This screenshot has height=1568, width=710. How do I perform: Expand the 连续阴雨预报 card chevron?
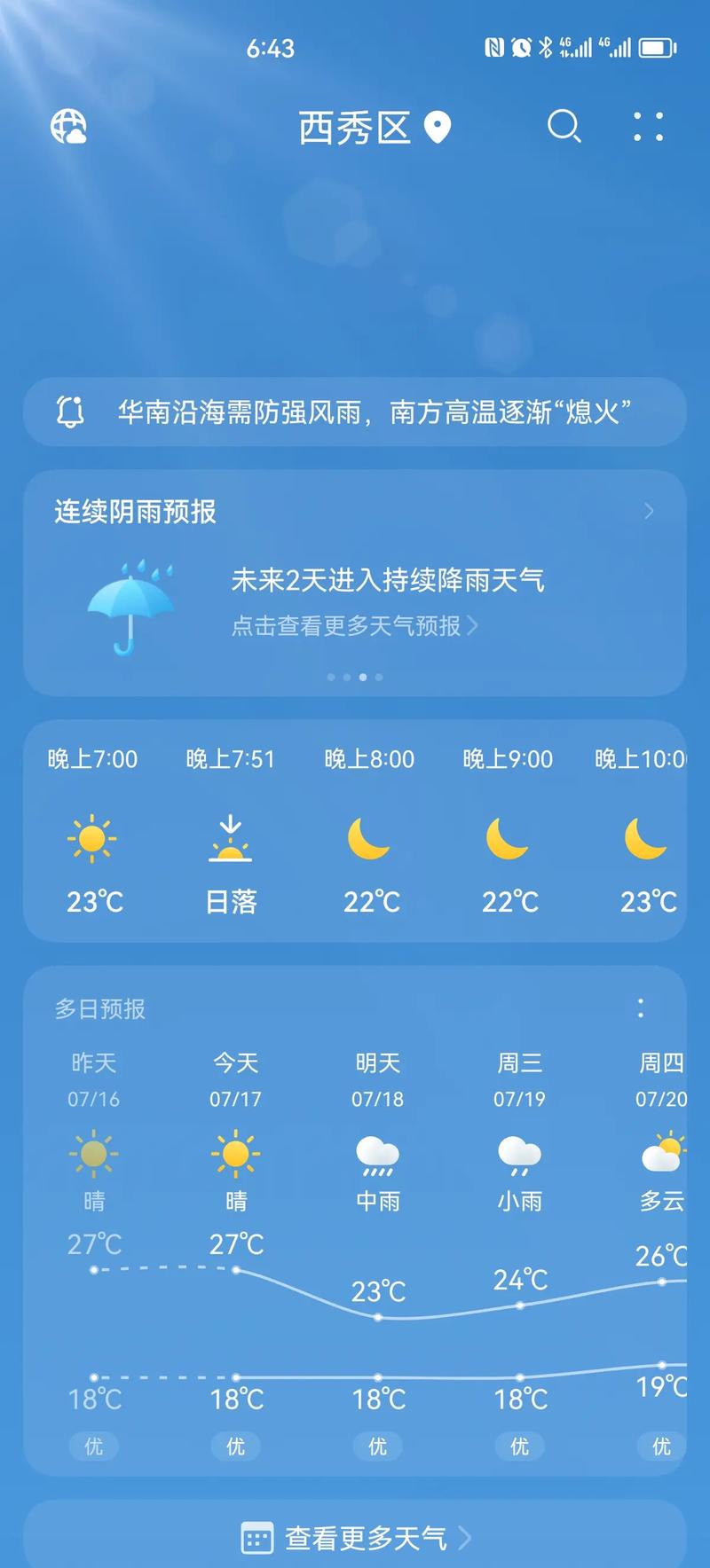click(x=646, y=512)
